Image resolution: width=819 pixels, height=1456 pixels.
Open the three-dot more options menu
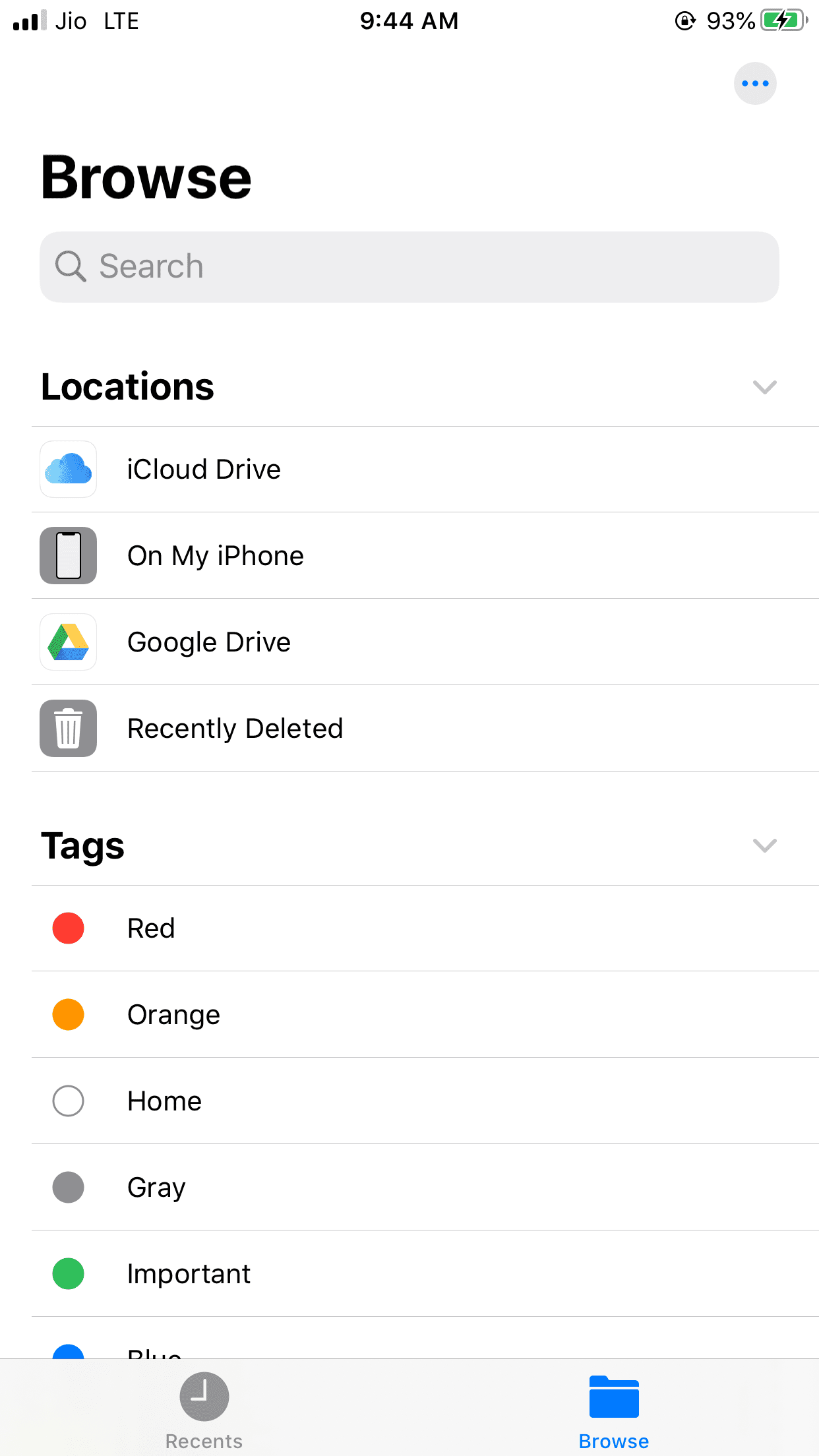[755, 84]
